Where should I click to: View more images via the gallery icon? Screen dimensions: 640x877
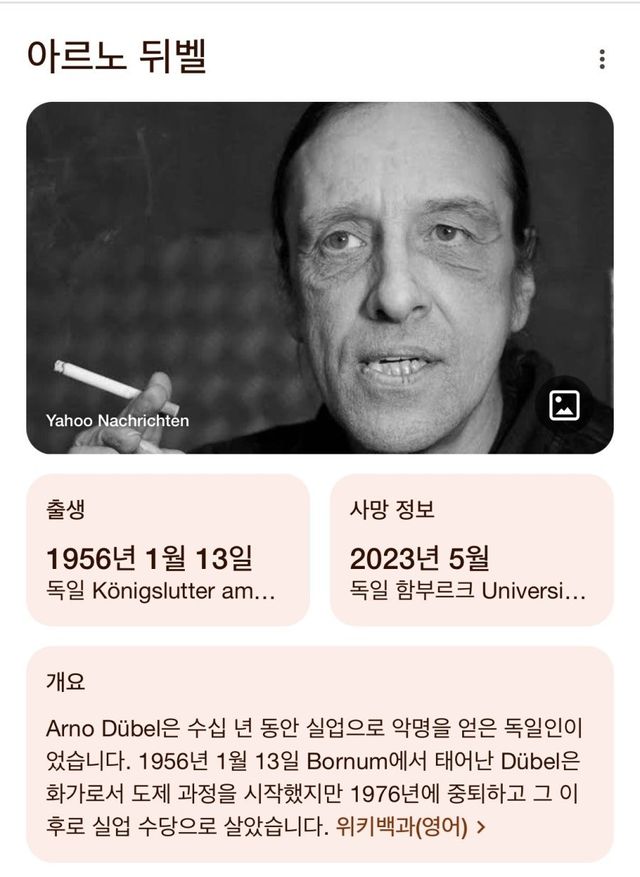click(564, 405)
